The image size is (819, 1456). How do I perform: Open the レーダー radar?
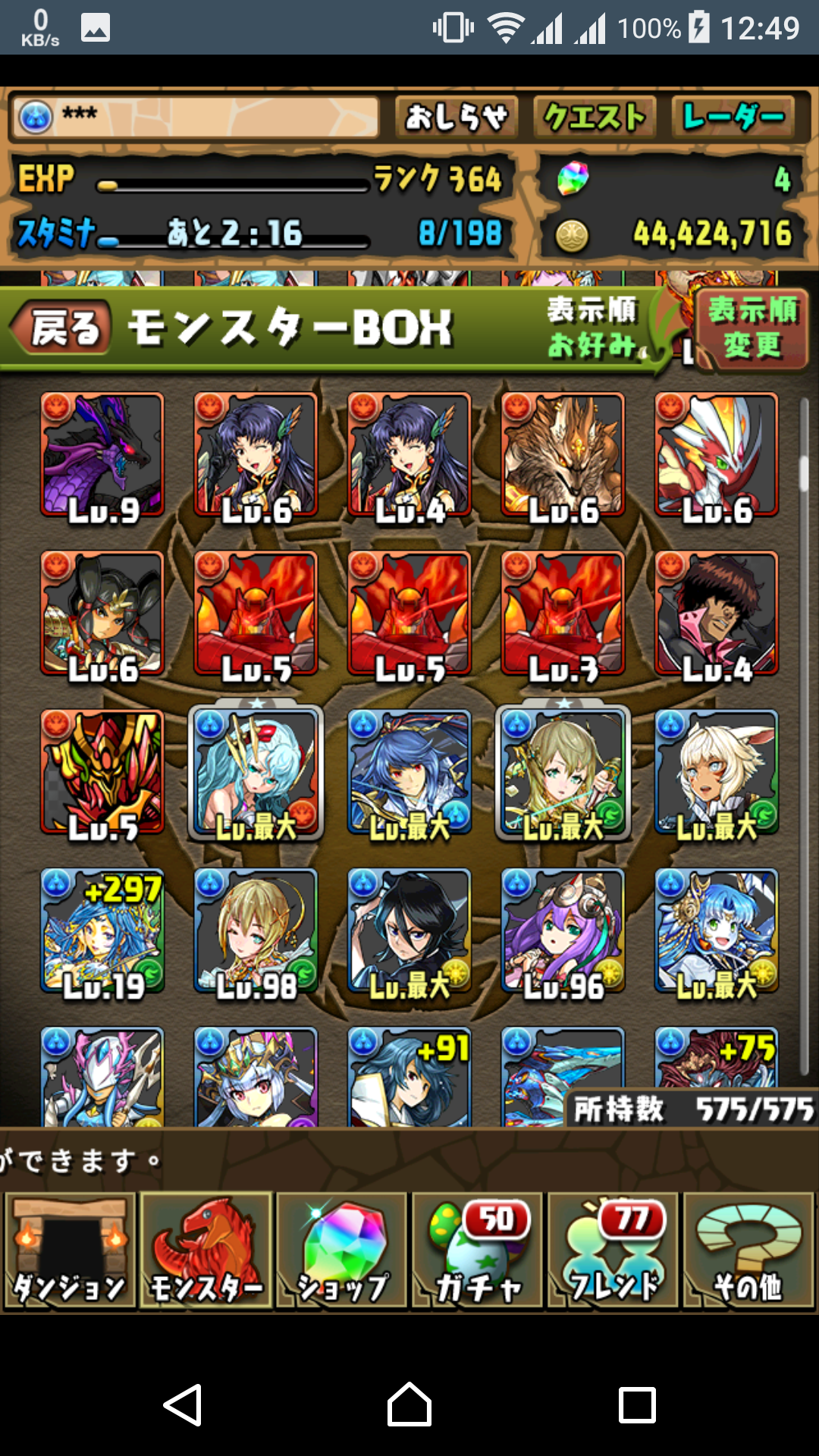(733, 117)
